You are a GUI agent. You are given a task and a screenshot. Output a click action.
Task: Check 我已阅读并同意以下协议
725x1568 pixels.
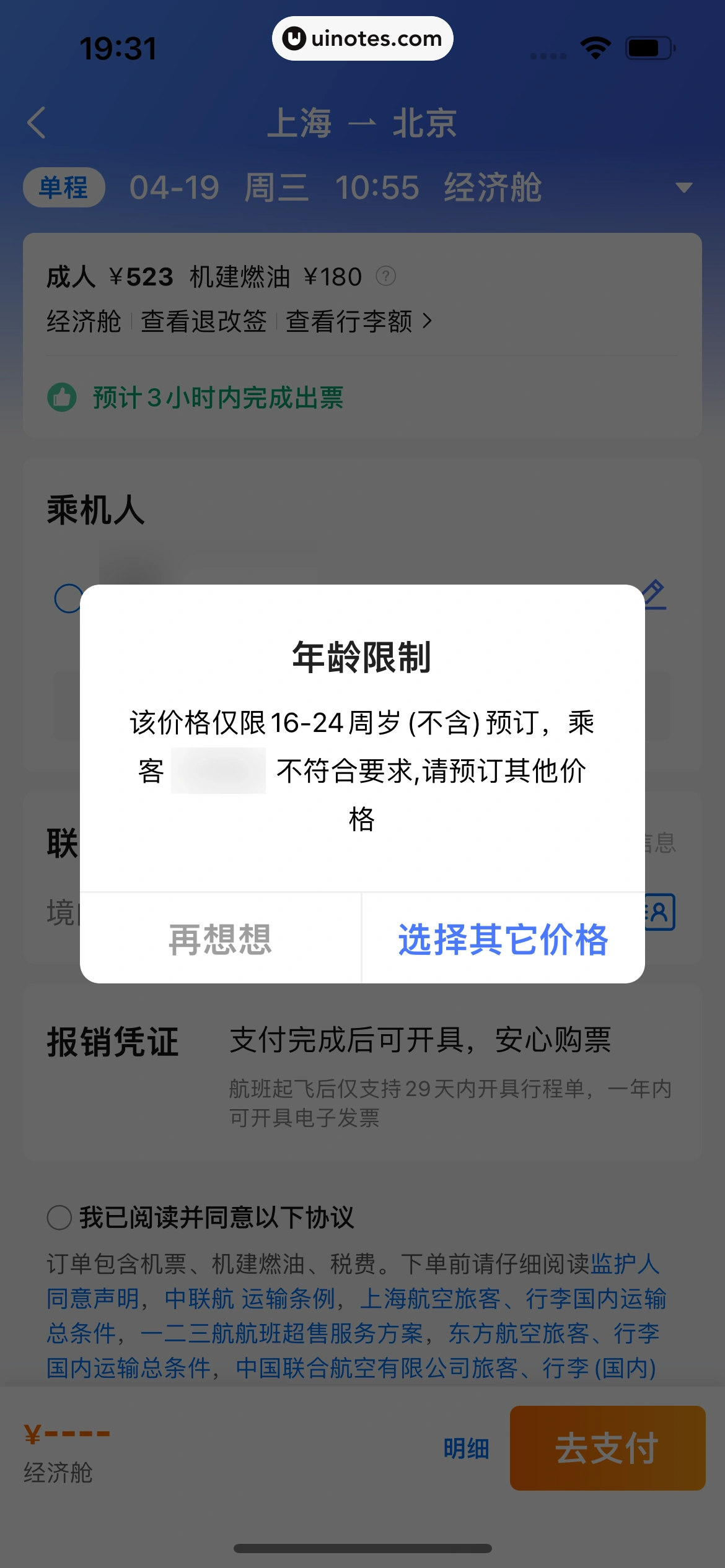(59, 1217)
